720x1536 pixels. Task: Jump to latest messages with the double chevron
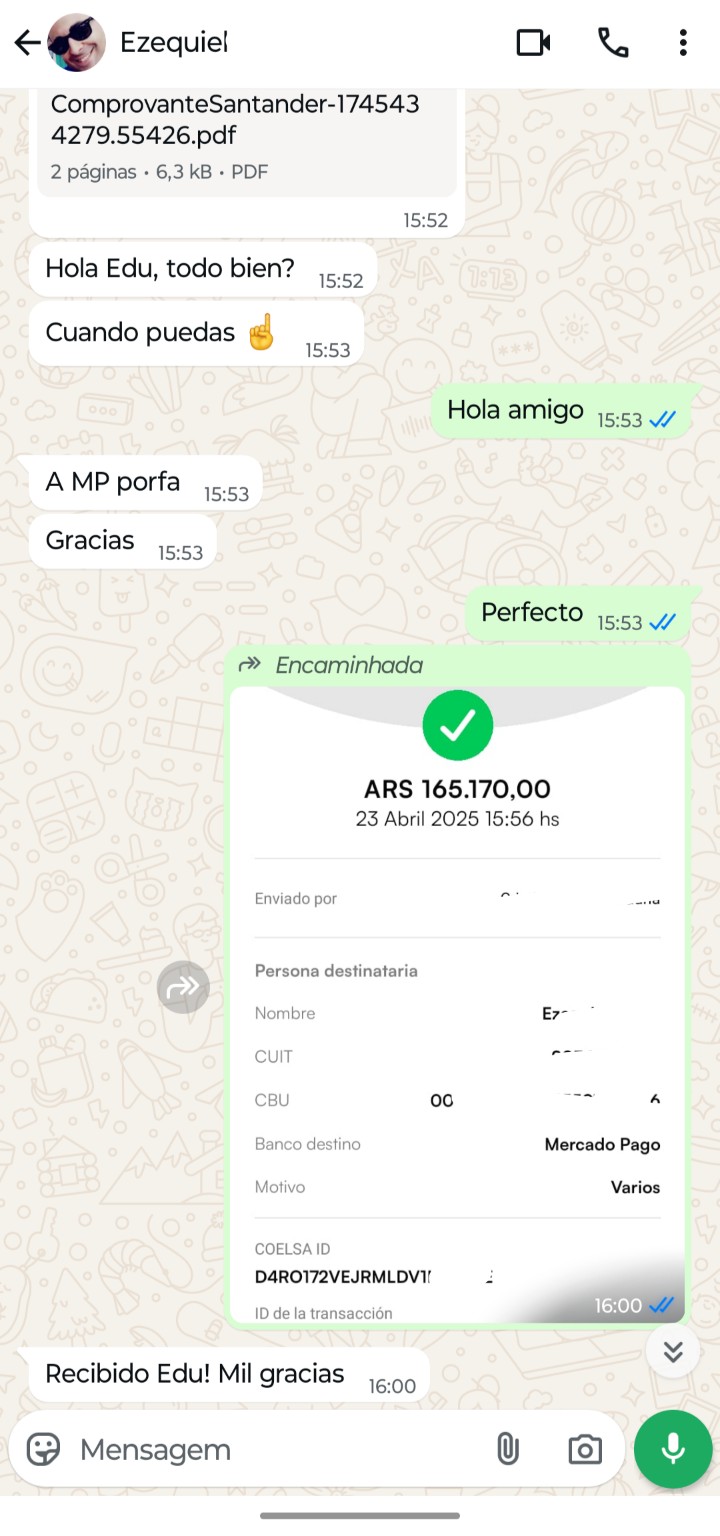tap(672, 1350)
